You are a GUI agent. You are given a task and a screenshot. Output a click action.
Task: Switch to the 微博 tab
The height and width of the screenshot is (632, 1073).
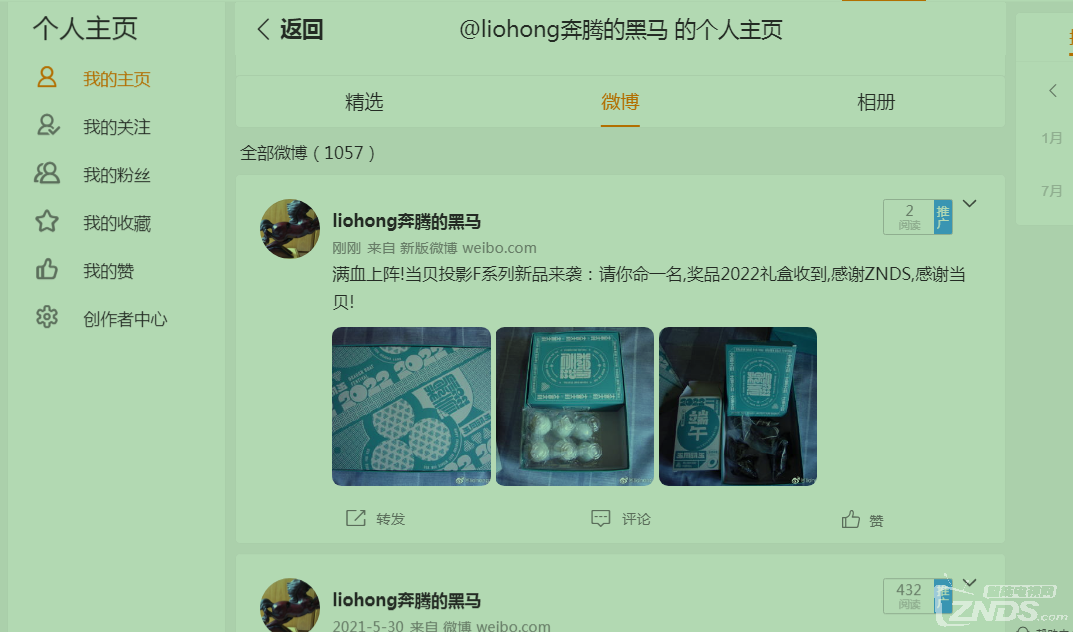click(620, 102)
